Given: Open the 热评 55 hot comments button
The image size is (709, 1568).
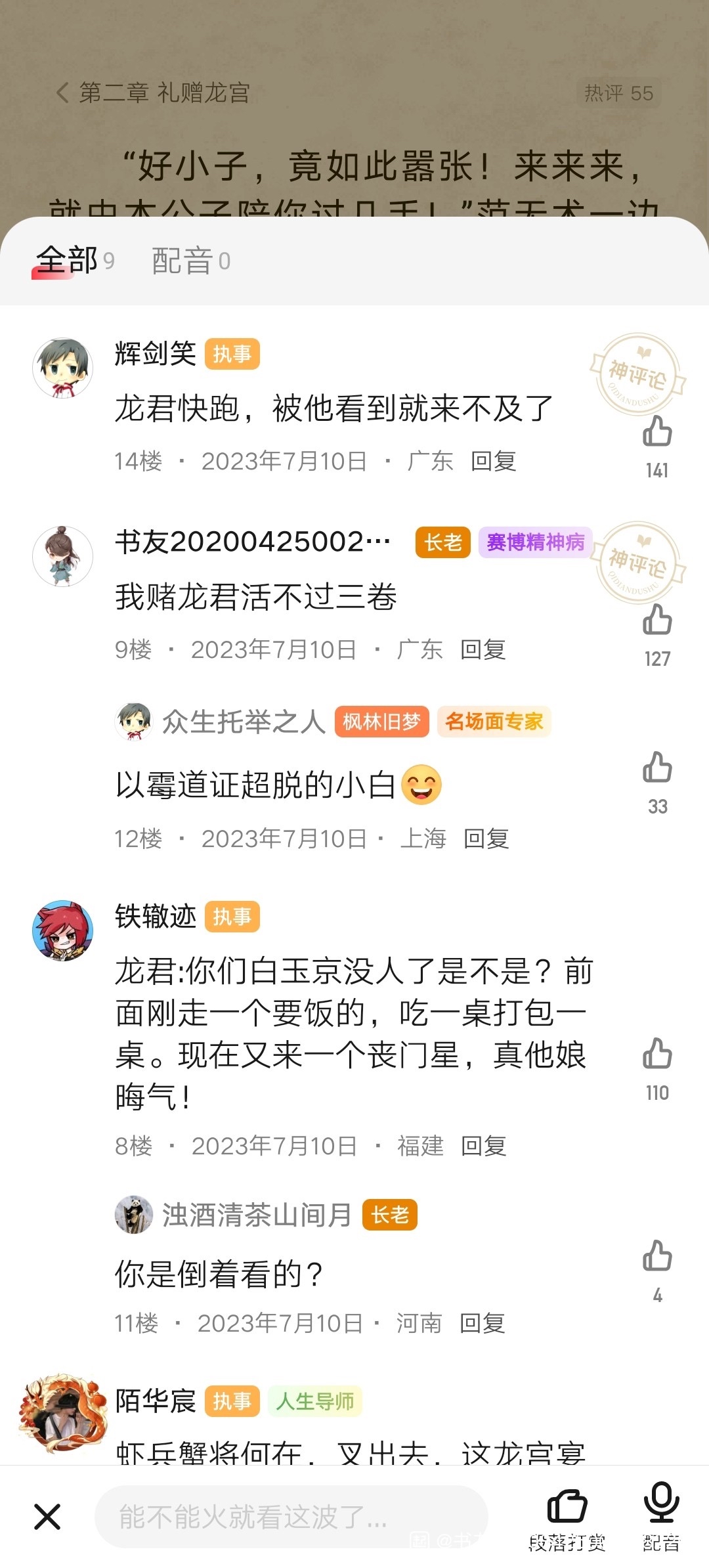Looking at the screenshot, I should pos(618,93).
